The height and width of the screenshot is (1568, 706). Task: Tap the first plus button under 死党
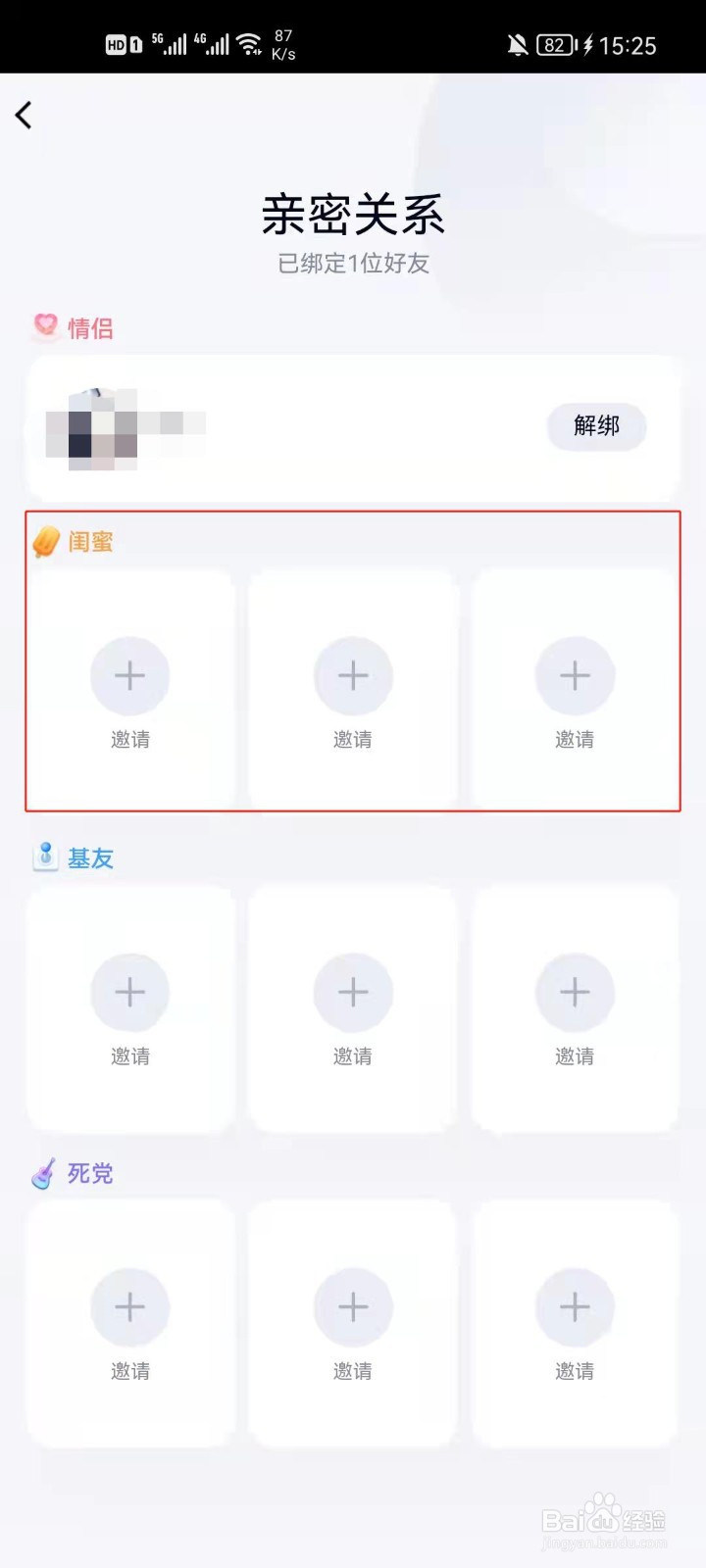(x=129, y=1306)
